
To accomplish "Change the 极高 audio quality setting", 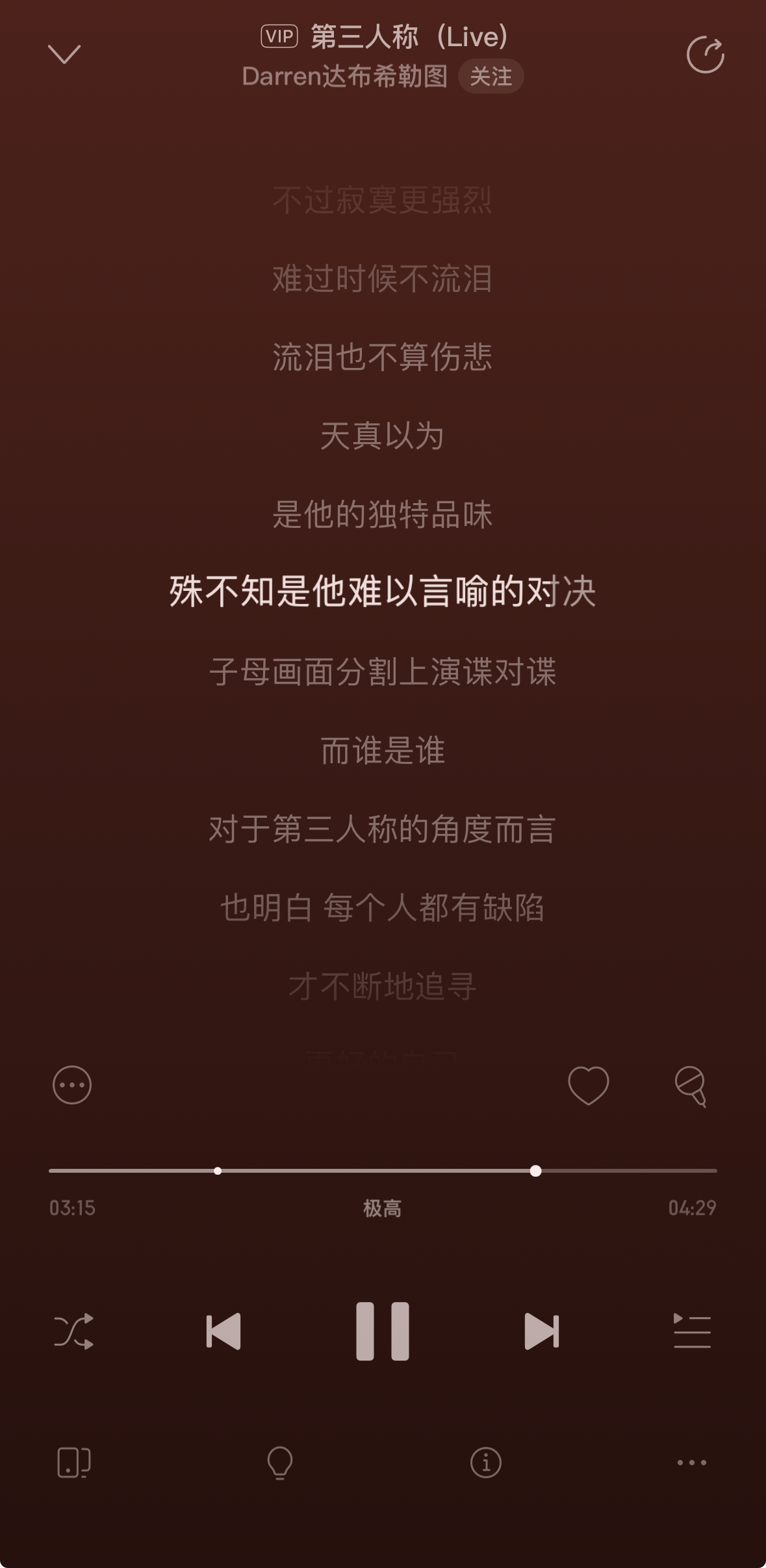I will [382, 1209].
